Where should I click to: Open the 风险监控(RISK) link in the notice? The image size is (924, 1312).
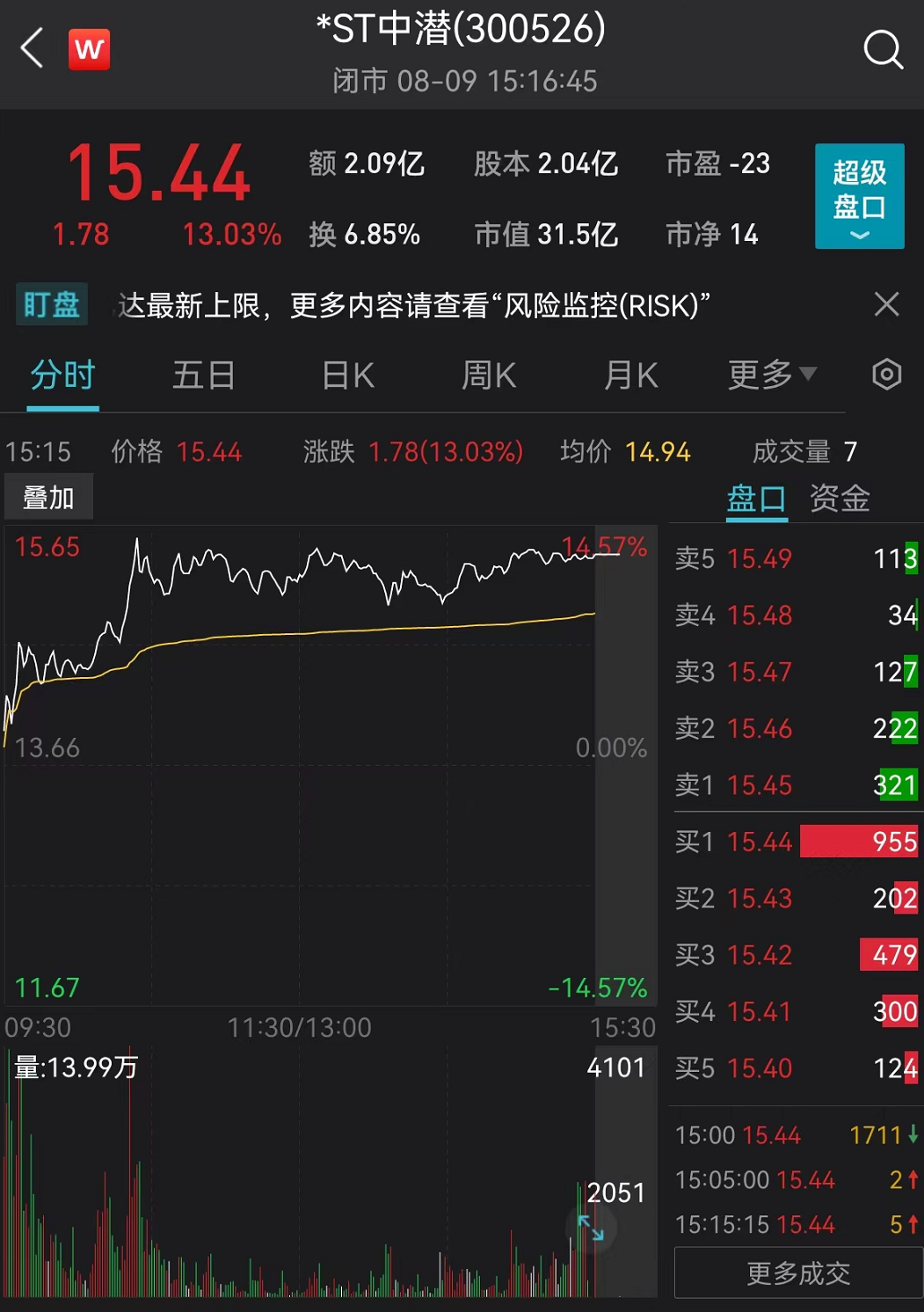605,307
